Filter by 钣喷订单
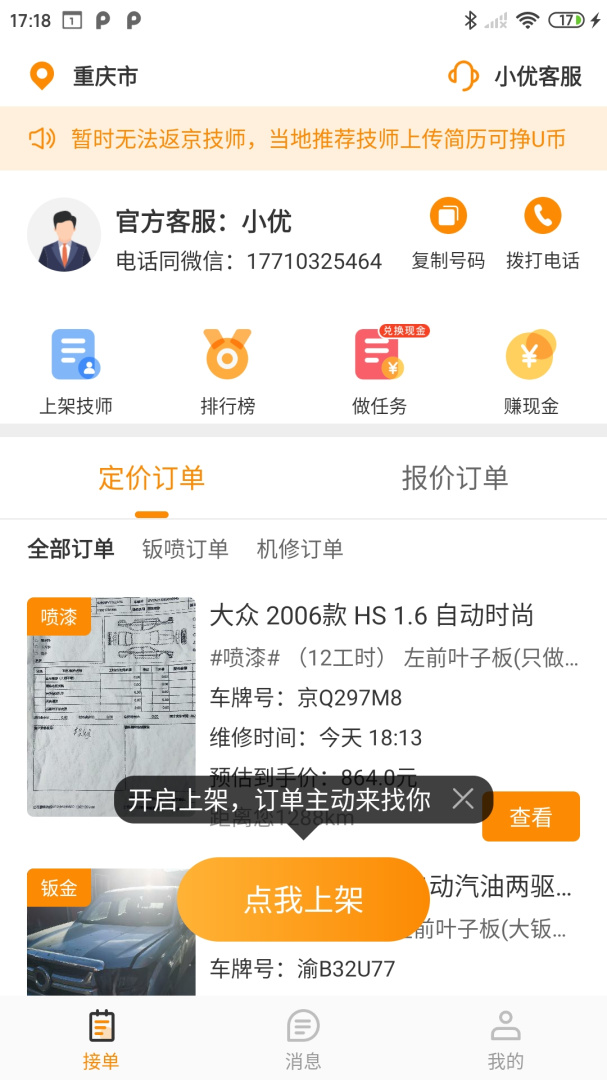This screenshot has height=1080, width=607. [185, 549]
